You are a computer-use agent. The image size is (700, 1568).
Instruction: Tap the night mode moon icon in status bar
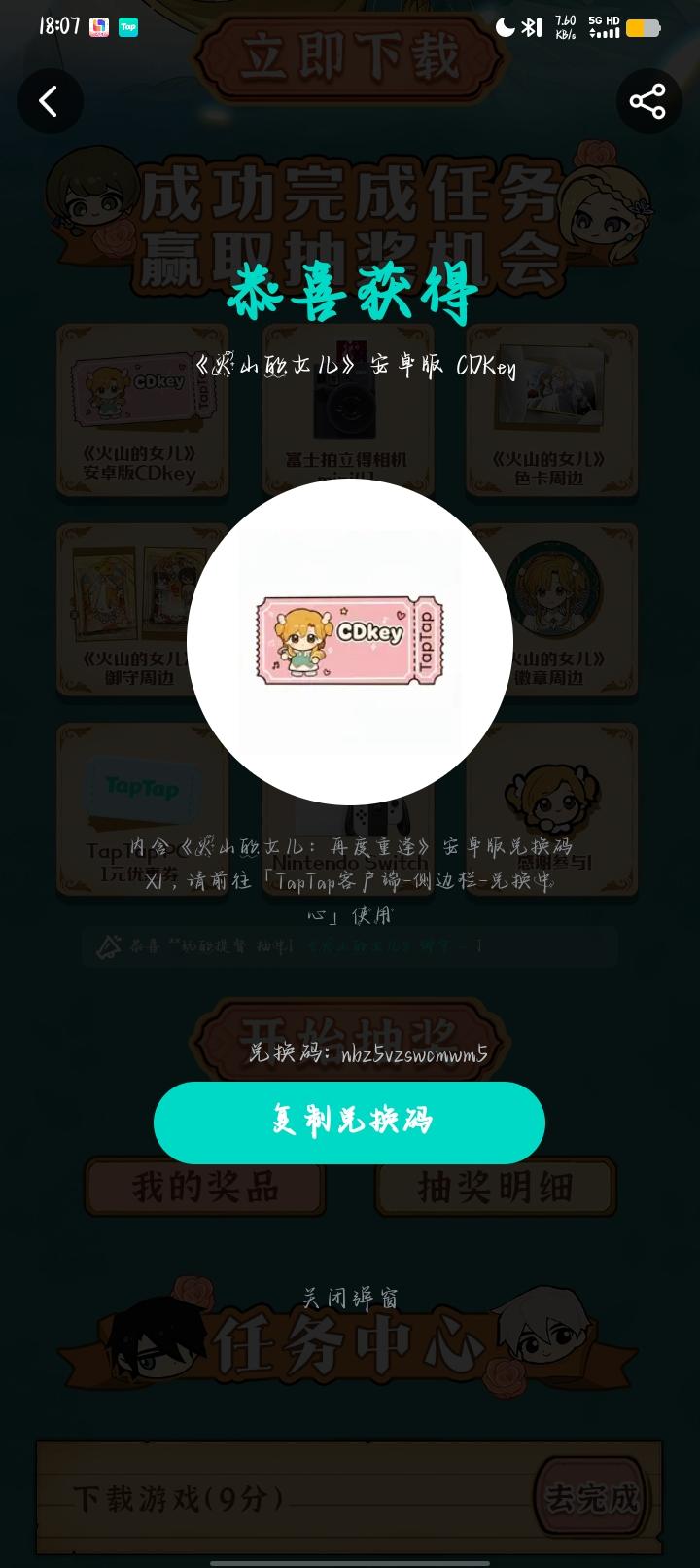(x=506, y=29)
